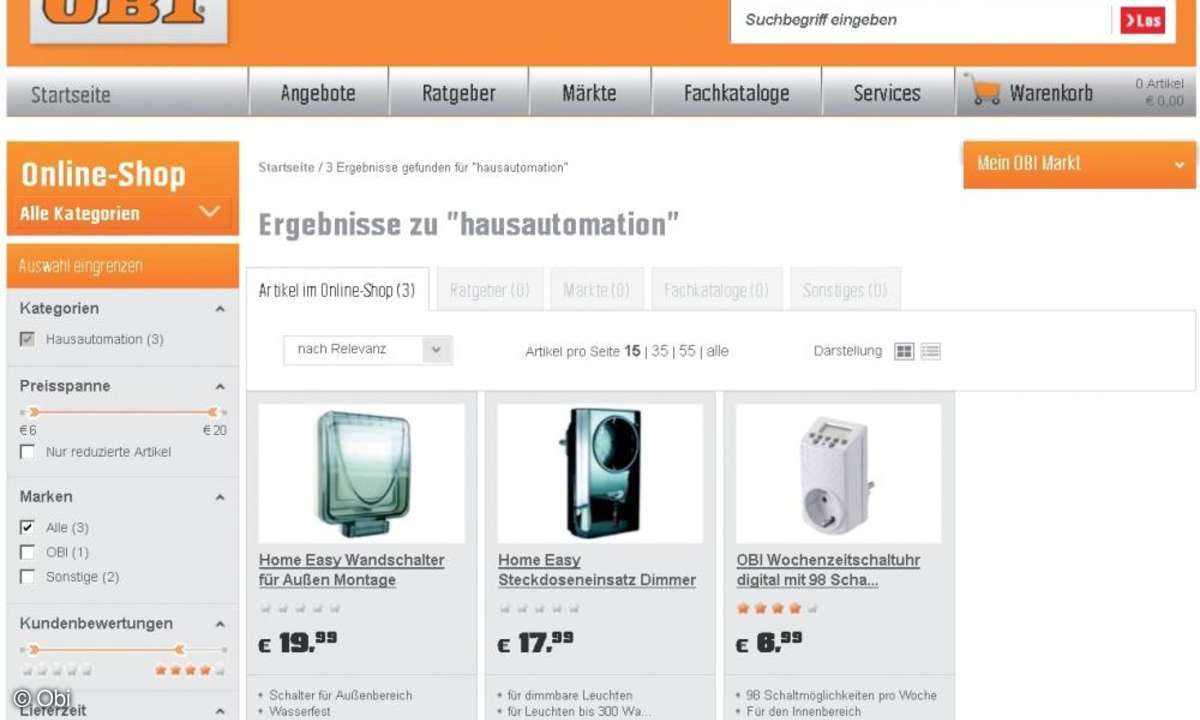Go to Ratgeber in the top navigation
1200x720 pixels.
459,94
